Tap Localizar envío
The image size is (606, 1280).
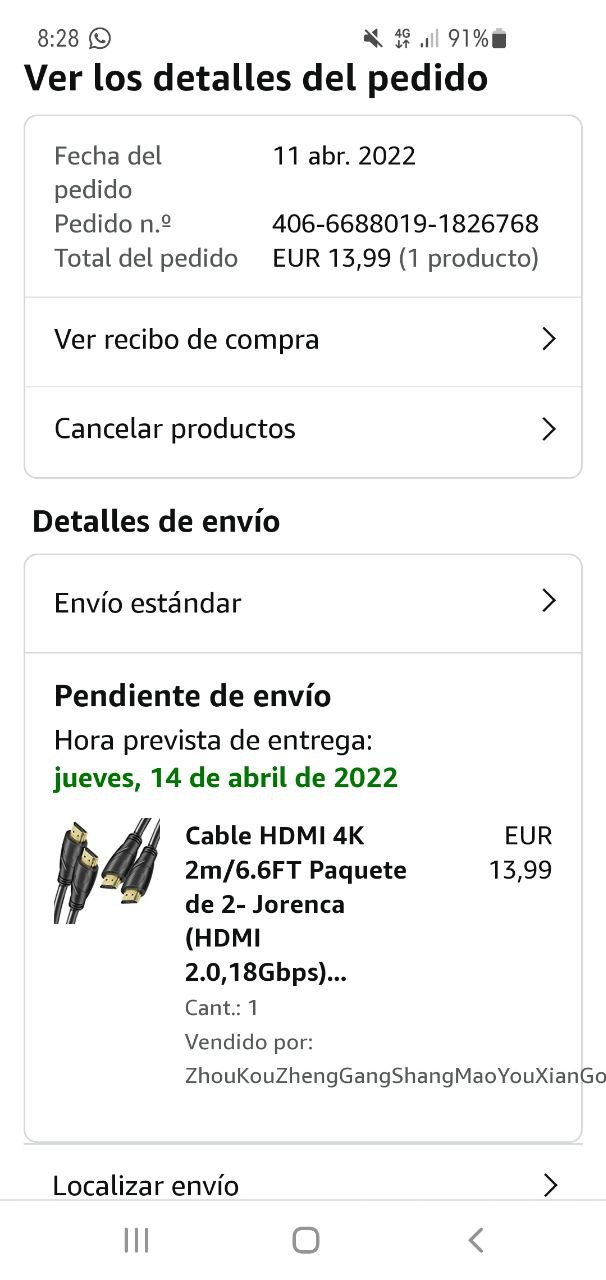302,1185
